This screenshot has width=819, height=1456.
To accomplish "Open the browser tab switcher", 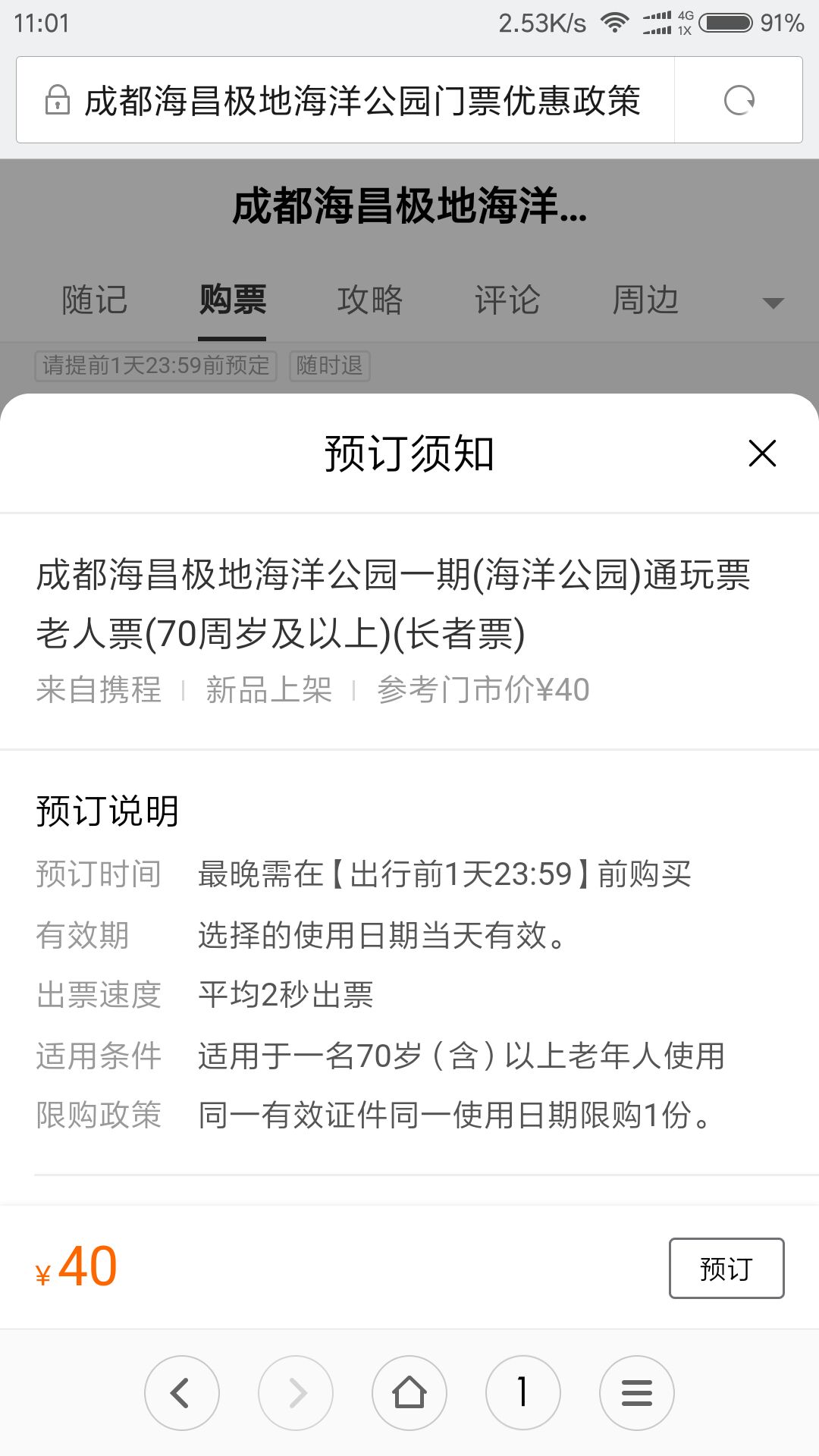I will click(522, 1392).
